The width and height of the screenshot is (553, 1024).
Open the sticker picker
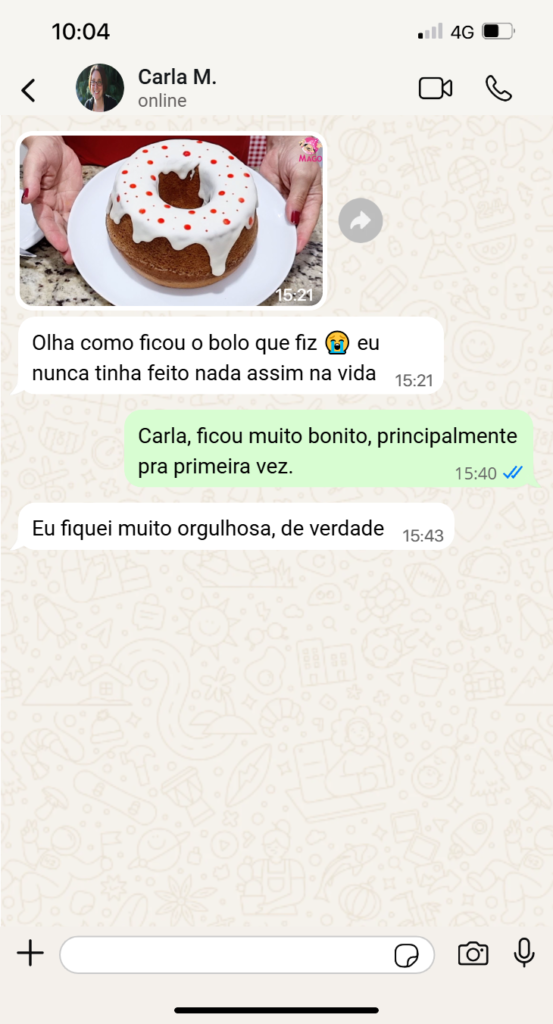pyautogui.click(x=407, y=955)
